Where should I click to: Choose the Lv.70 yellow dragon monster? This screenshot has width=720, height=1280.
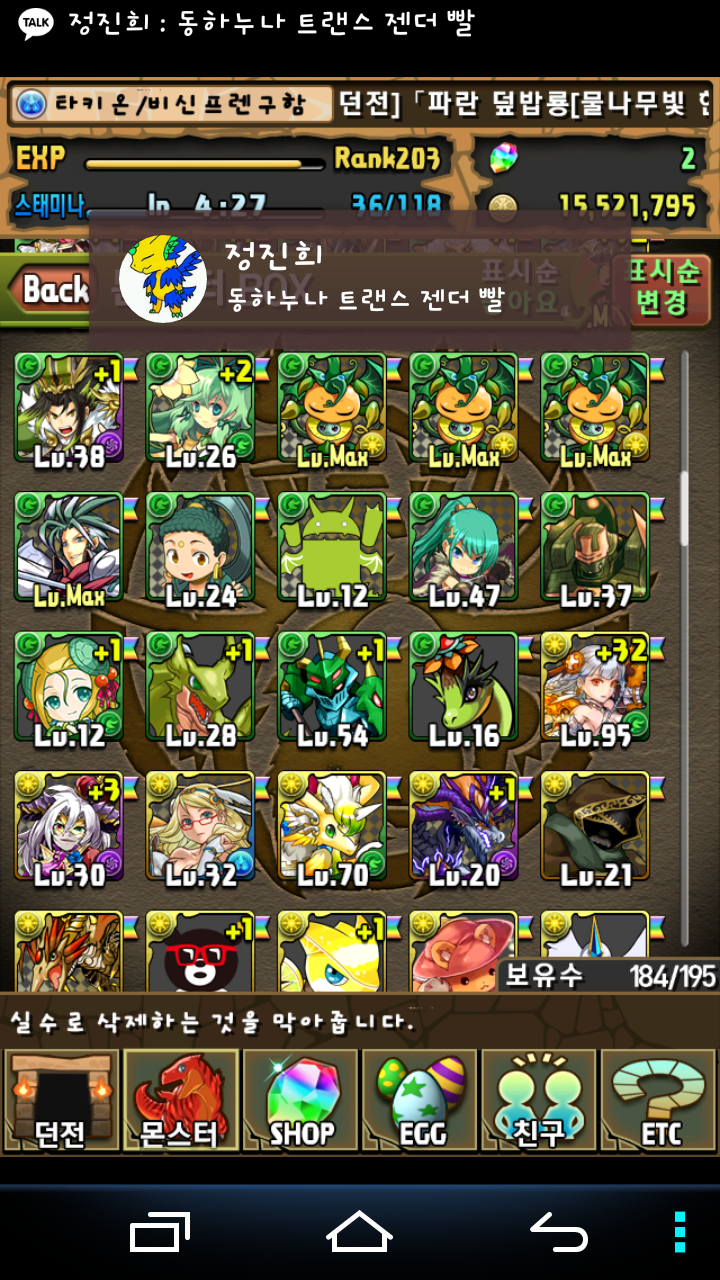[x=331, y=829]
